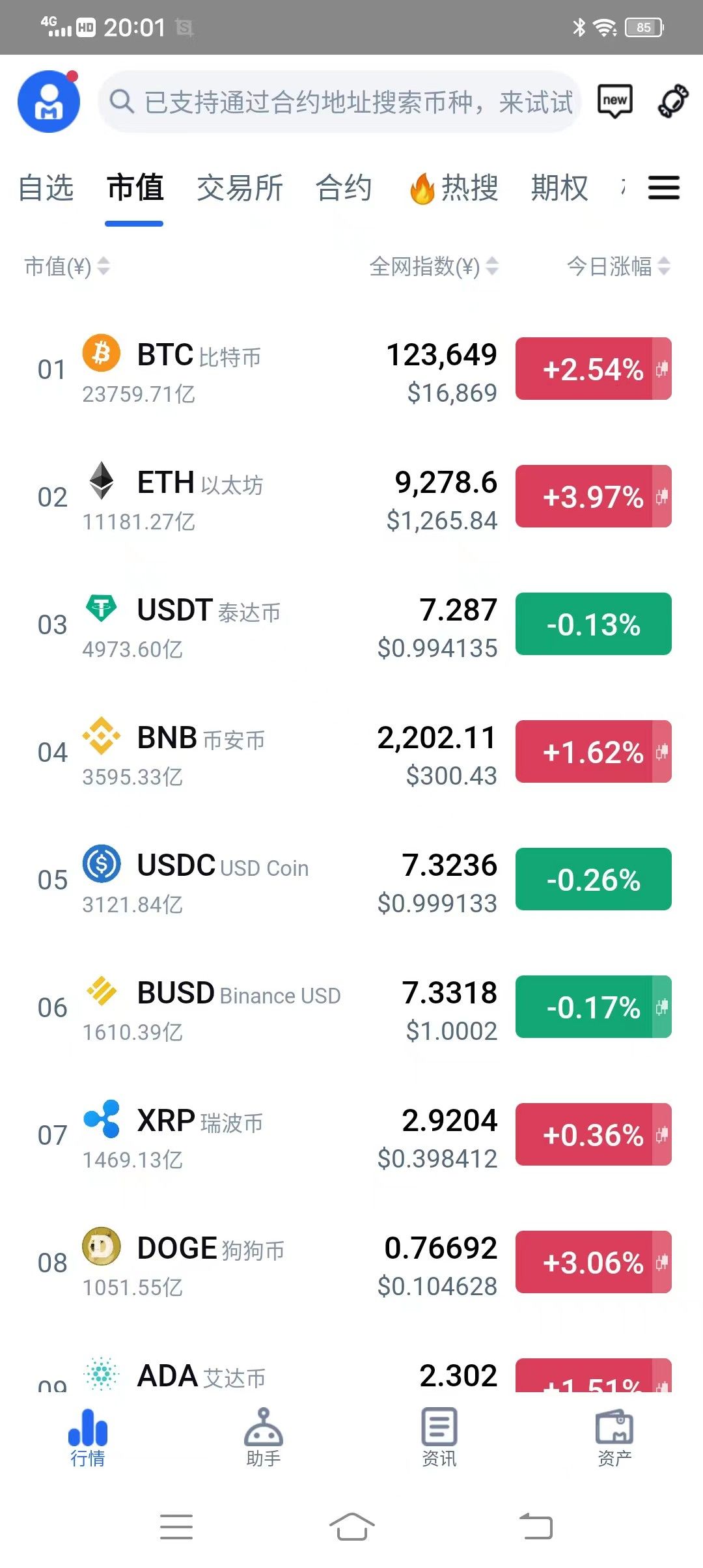Open the BTC 比特币 row

[351, 369]
